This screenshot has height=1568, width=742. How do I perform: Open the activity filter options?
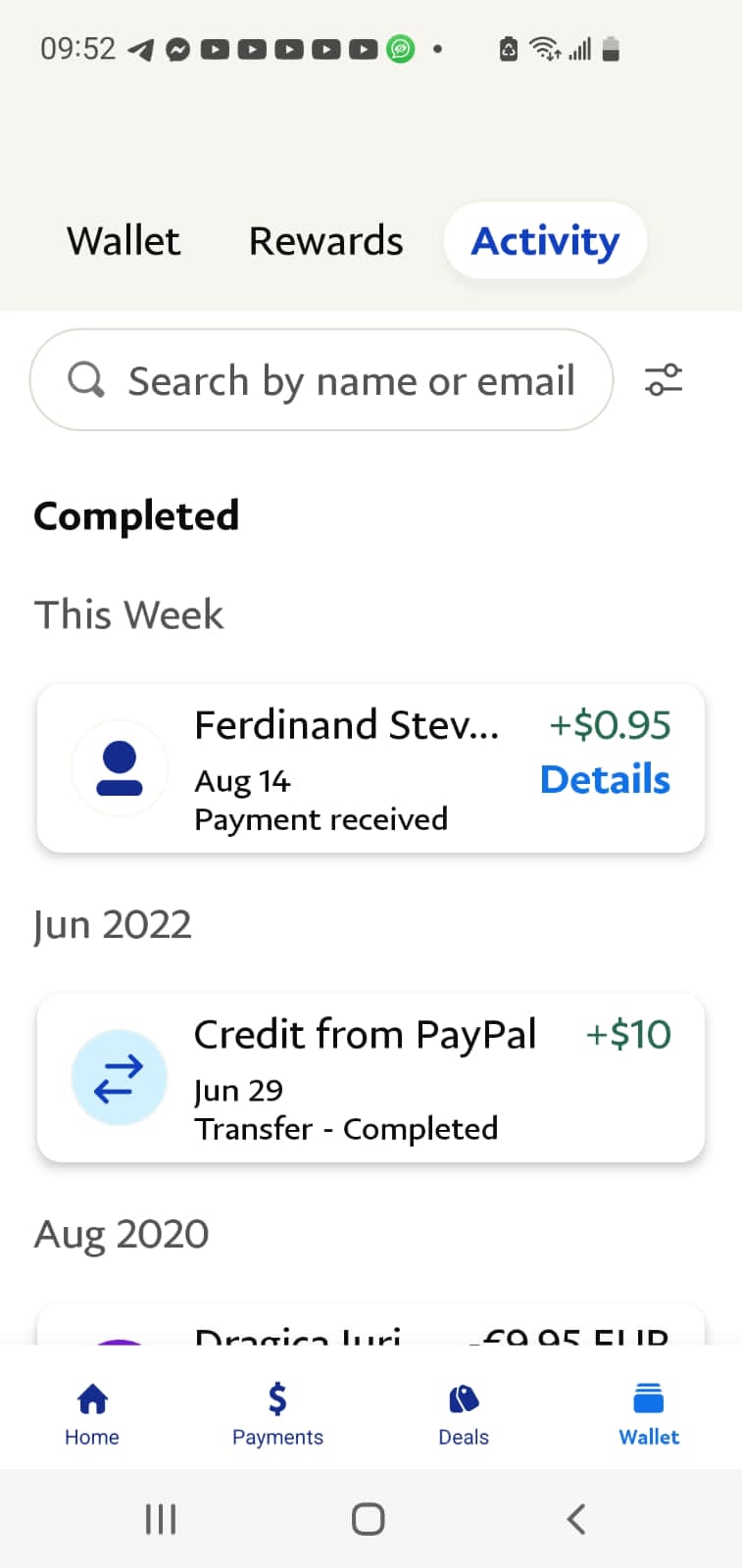point(664,379)
